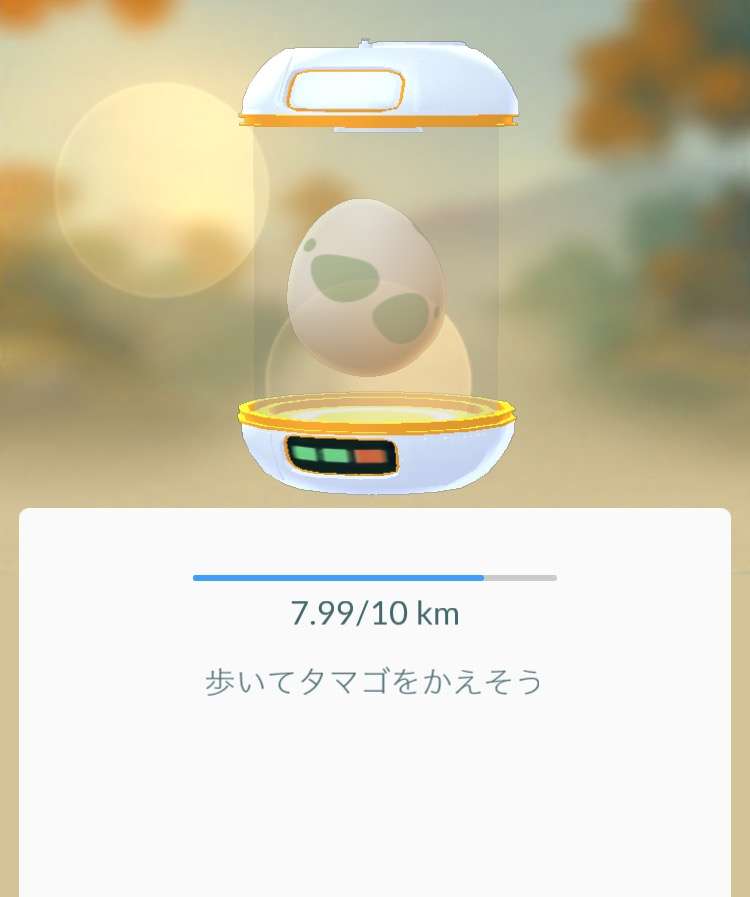Tap the green status light on the incubator
Viewport: 750px width, 897px height.
tap(308, 452)
